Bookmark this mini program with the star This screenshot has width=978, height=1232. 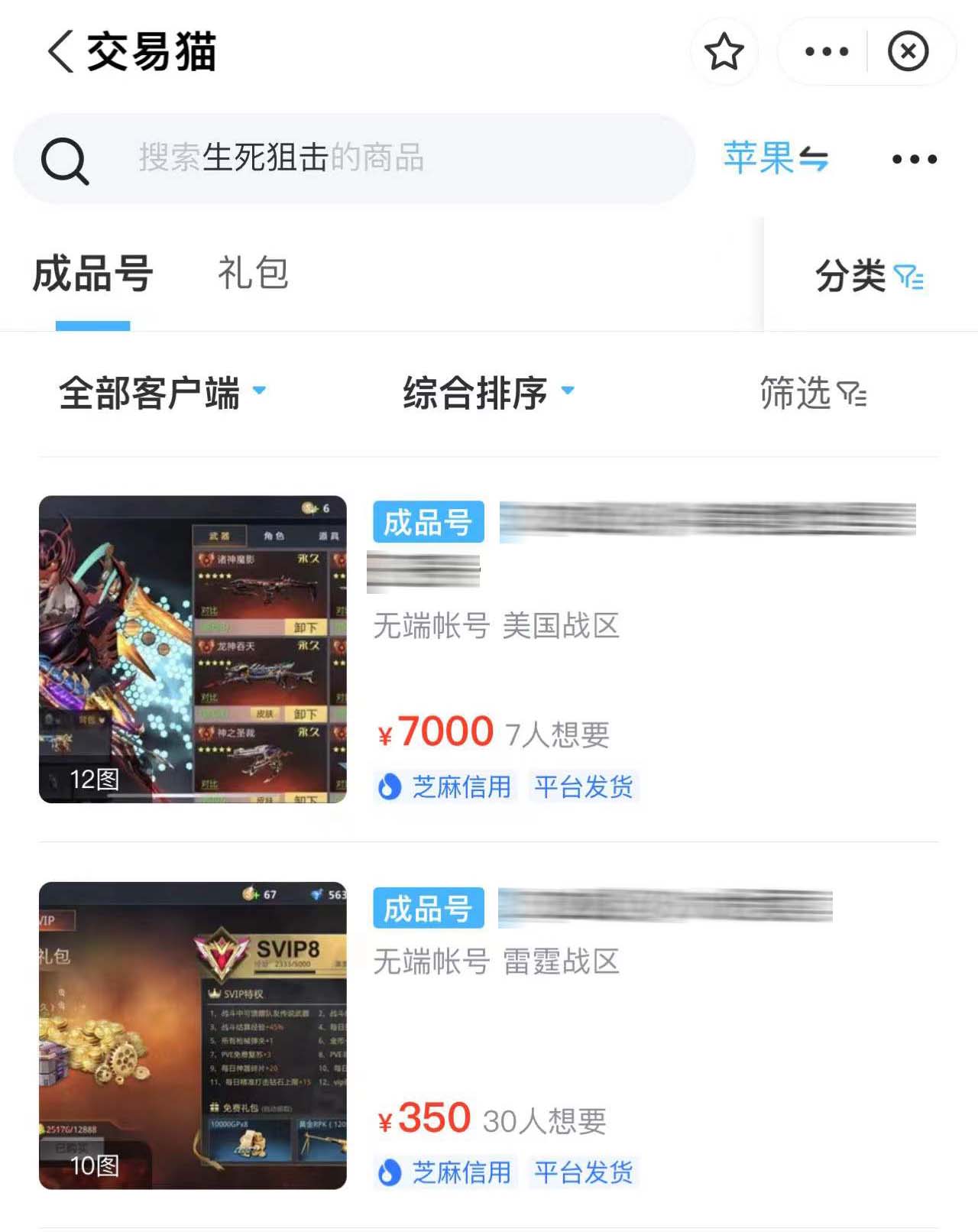[x=724, y=52]
